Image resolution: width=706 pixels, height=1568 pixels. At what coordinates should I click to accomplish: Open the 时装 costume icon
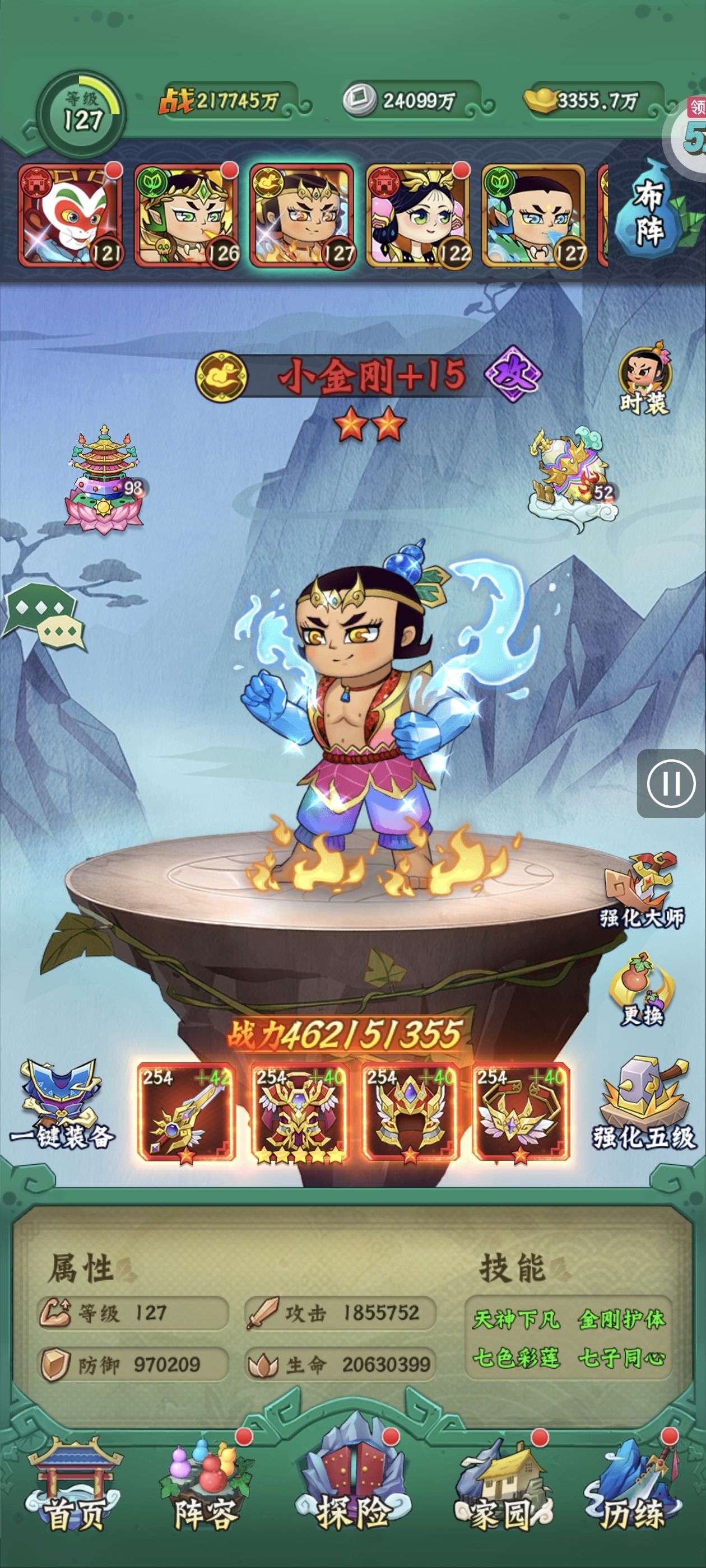(644, 381)
